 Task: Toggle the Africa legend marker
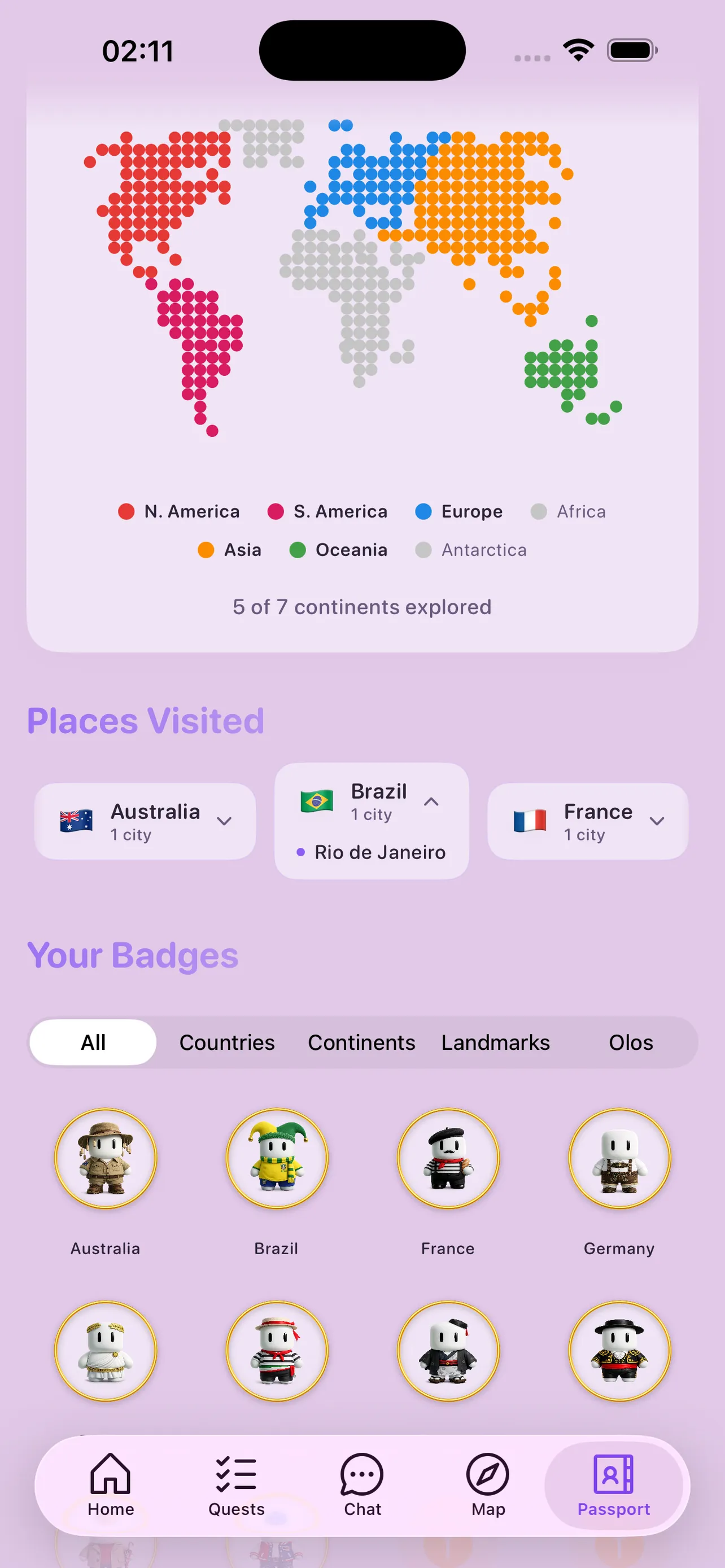(539, 511)
